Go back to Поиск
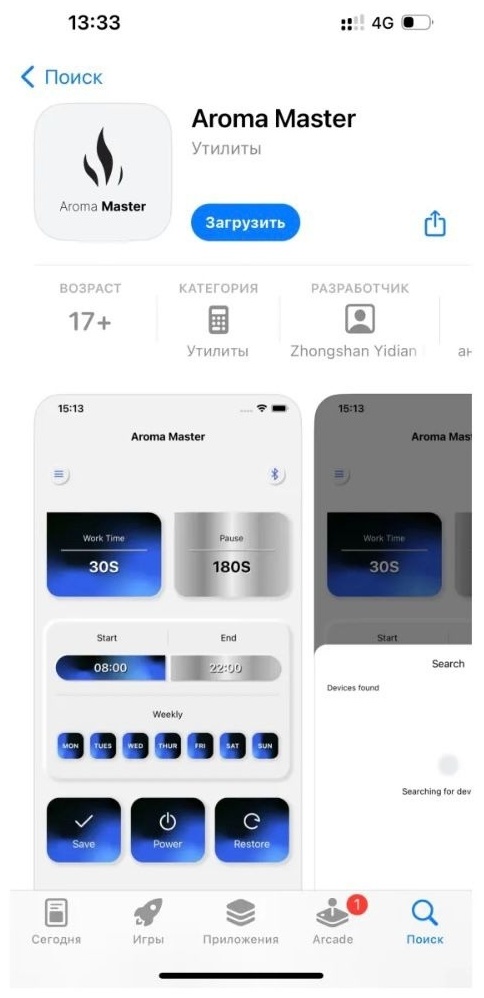This screenshot has width=484, height=998. [61, 78]
